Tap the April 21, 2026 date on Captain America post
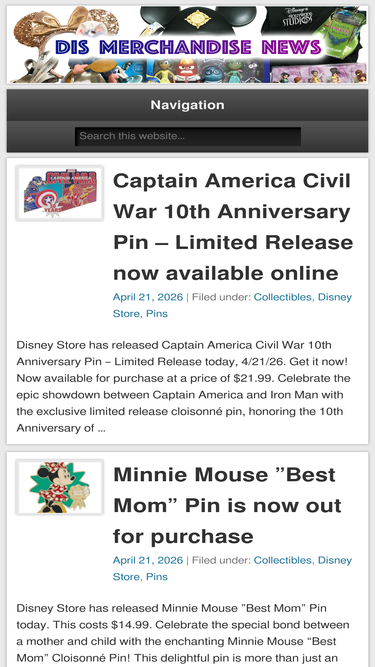Image resolution: width=375 pixels, height=667 pixels. pos(148,297)
